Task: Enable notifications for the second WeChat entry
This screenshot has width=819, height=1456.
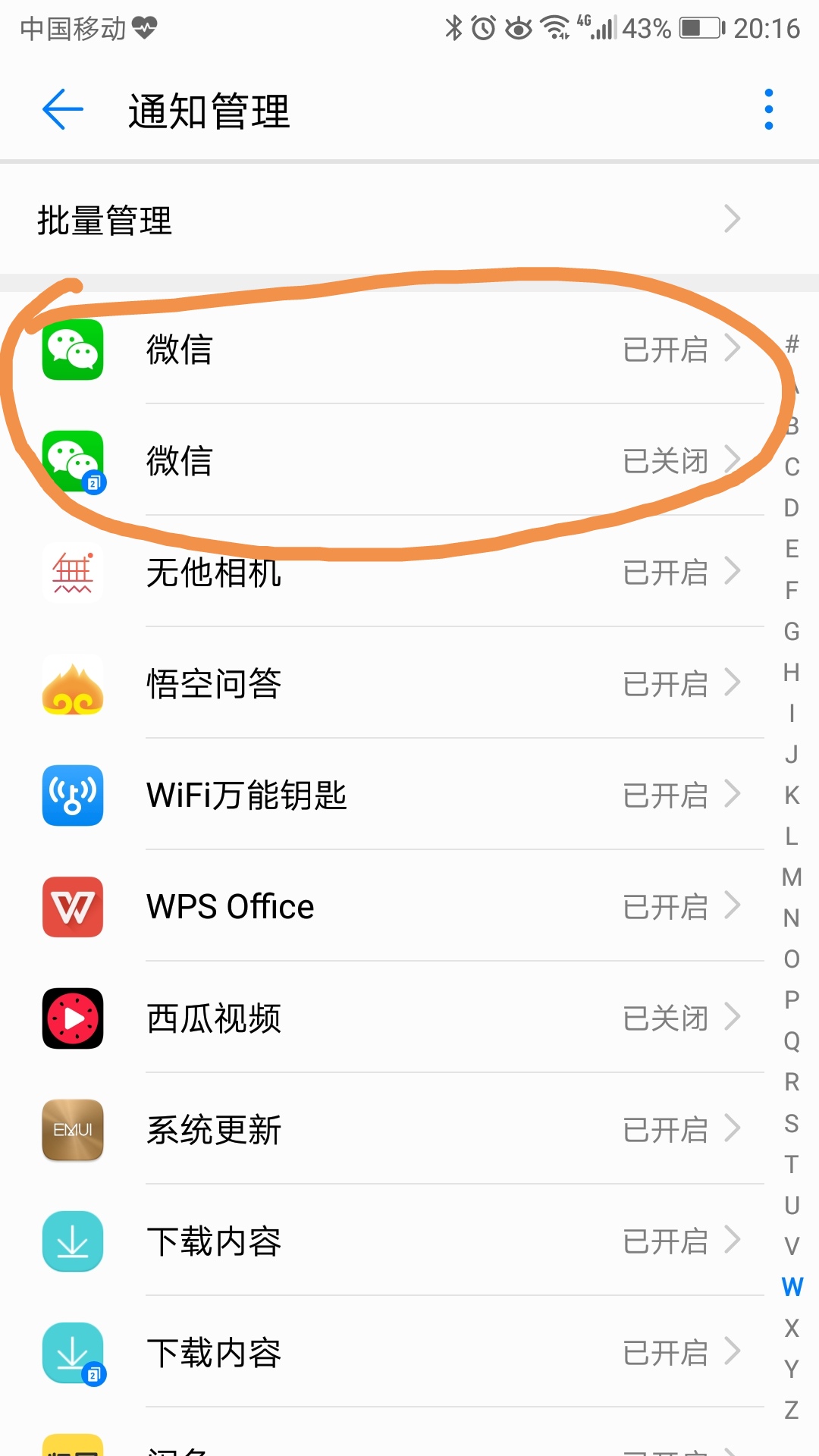Action: (667, 461)
